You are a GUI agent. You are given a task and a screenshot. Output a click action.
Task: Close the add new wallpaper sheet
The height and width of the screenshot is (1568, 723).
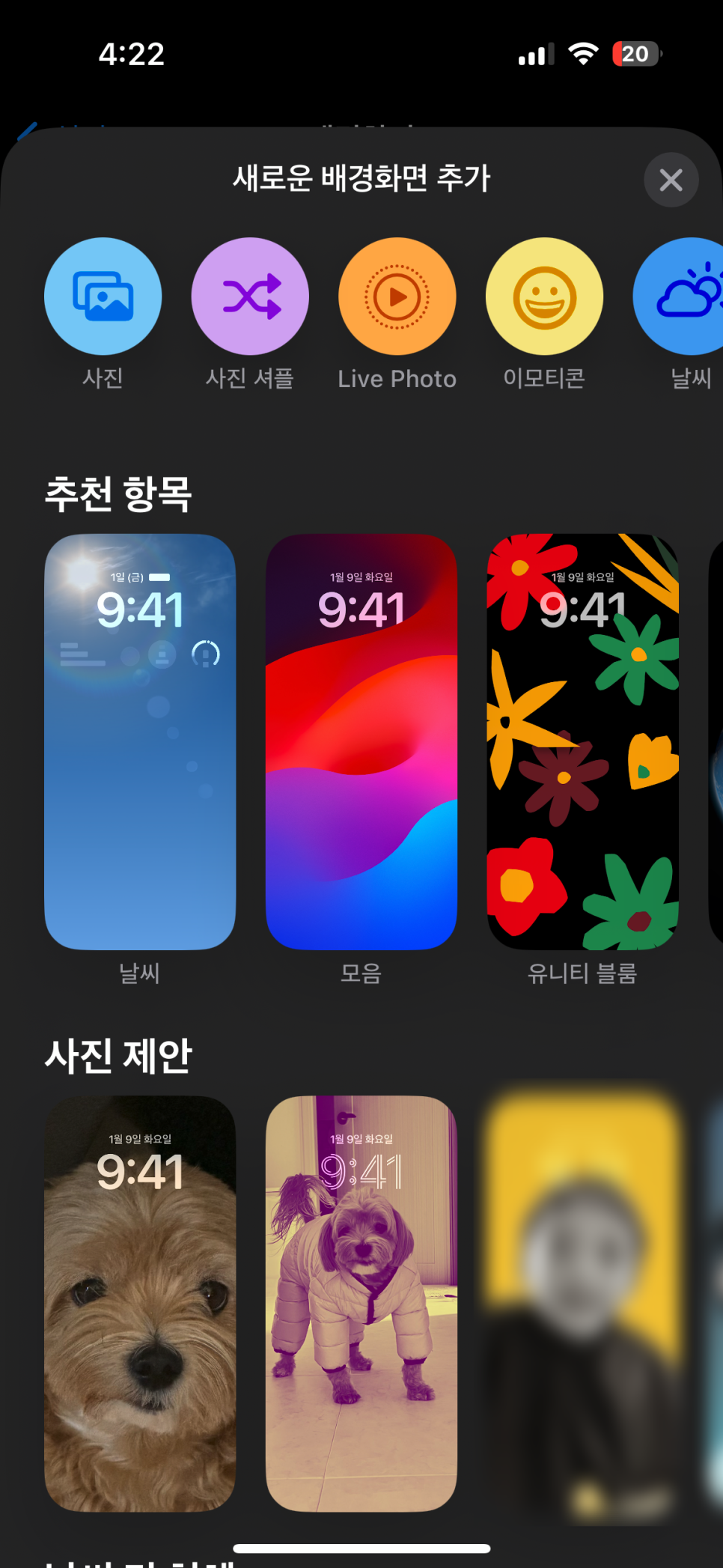pos(671,180)
